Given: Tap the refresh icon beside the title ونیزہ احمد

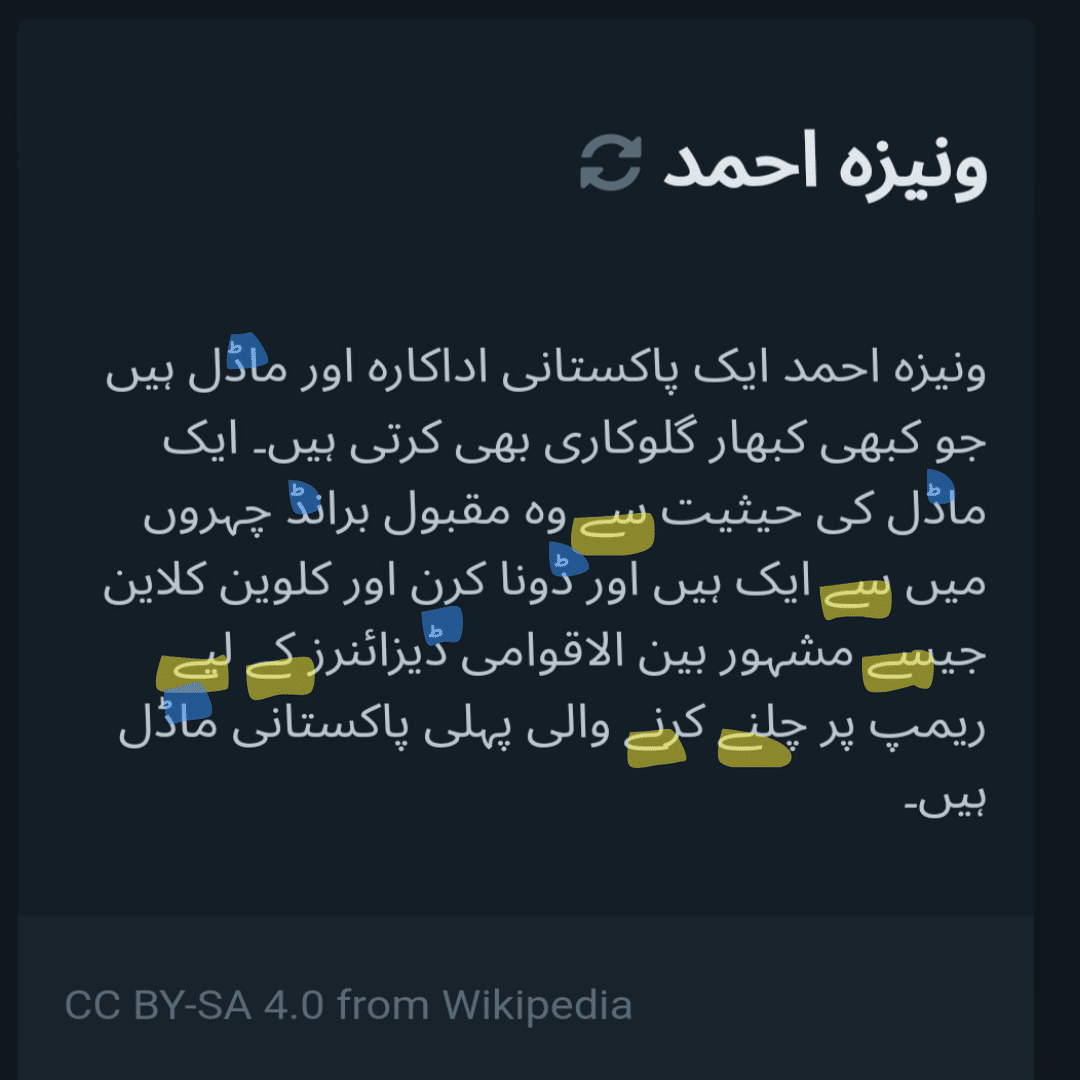Looking at the screenshot, I should (x=610, y=164).
